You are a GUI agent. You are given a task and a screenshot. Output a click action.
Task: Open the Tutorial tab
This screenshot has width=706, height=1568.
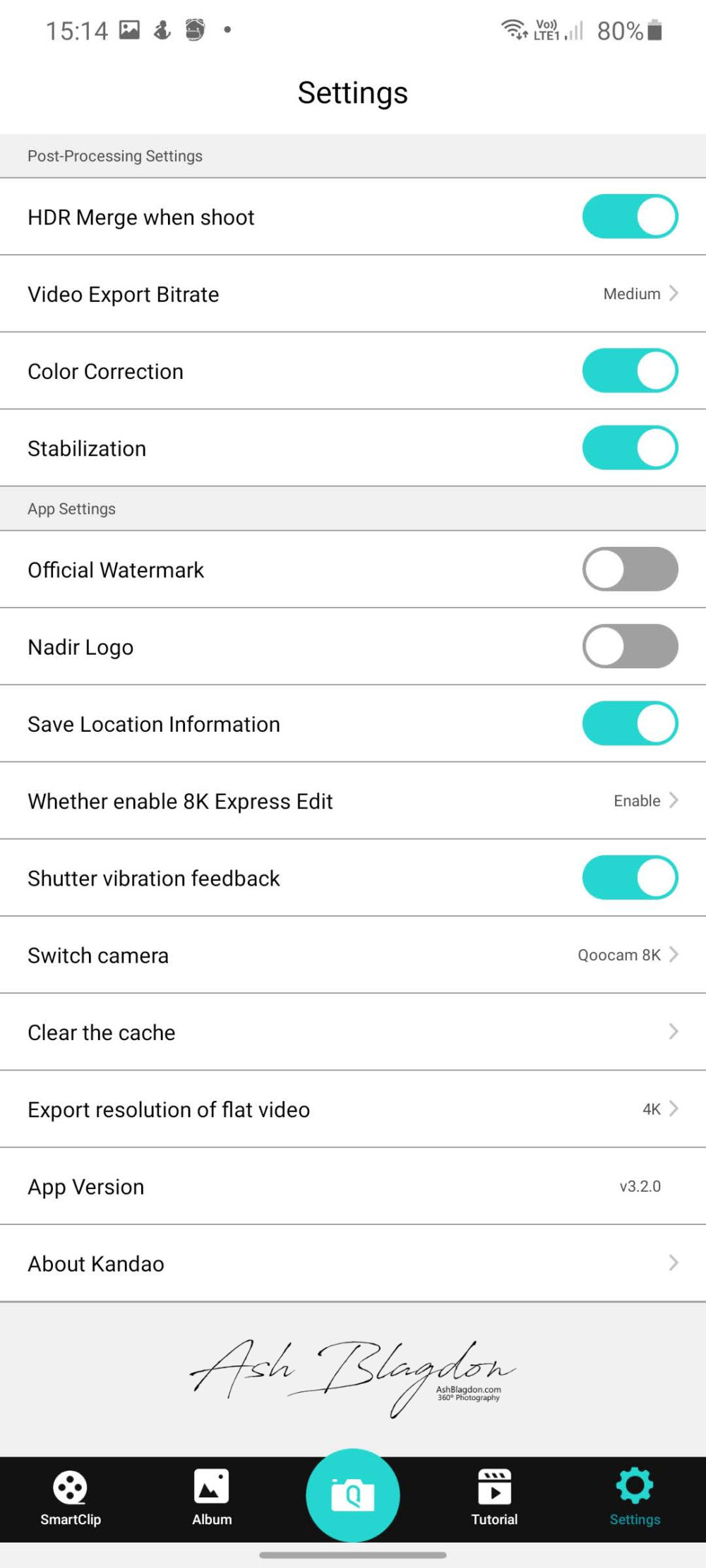[494, 1497]
